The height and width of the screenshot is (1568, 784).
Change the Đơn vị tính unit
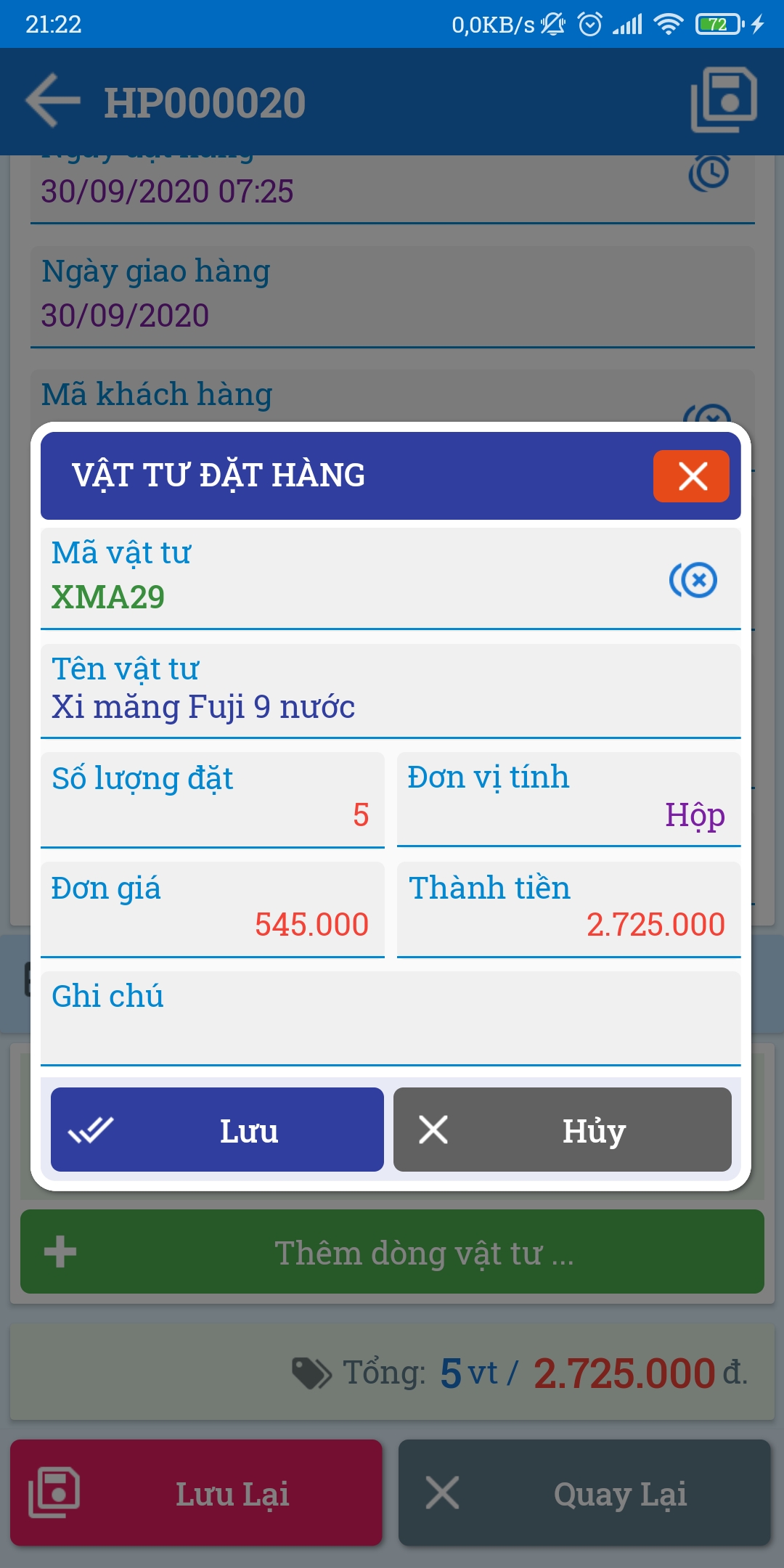568,799
